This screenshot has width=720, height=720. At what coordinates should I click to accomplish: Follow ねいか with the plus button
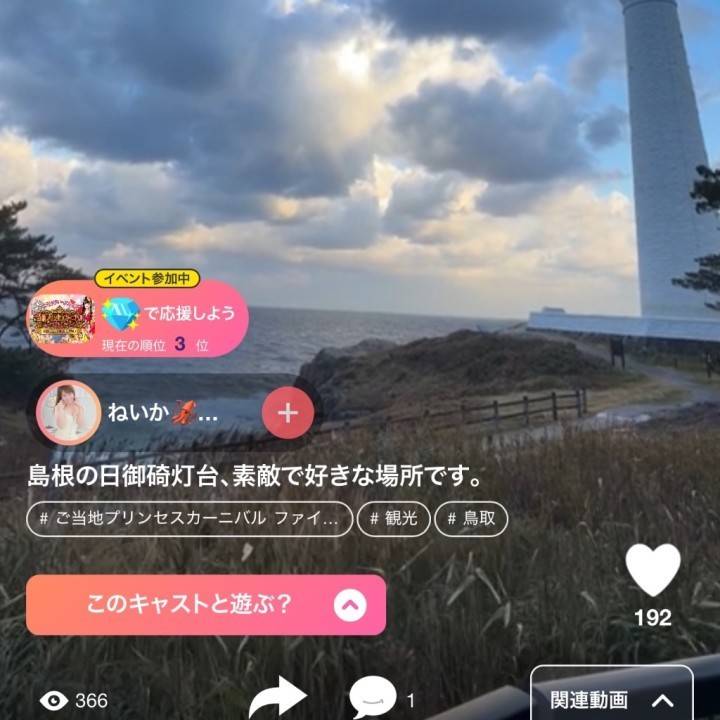[287, 412]
